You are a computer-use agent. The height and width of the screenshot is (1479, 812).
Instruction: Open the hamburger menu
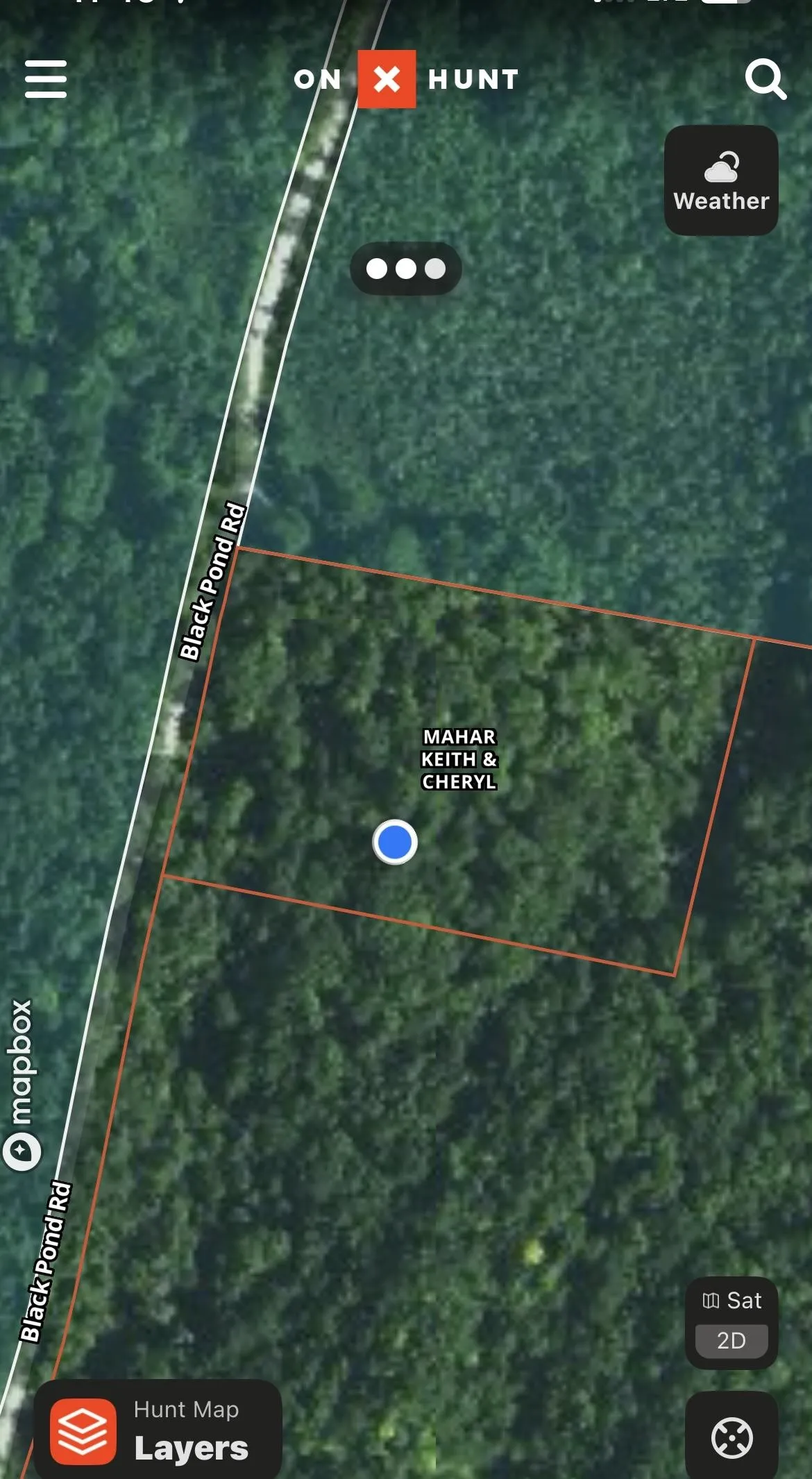click(46, 78)
